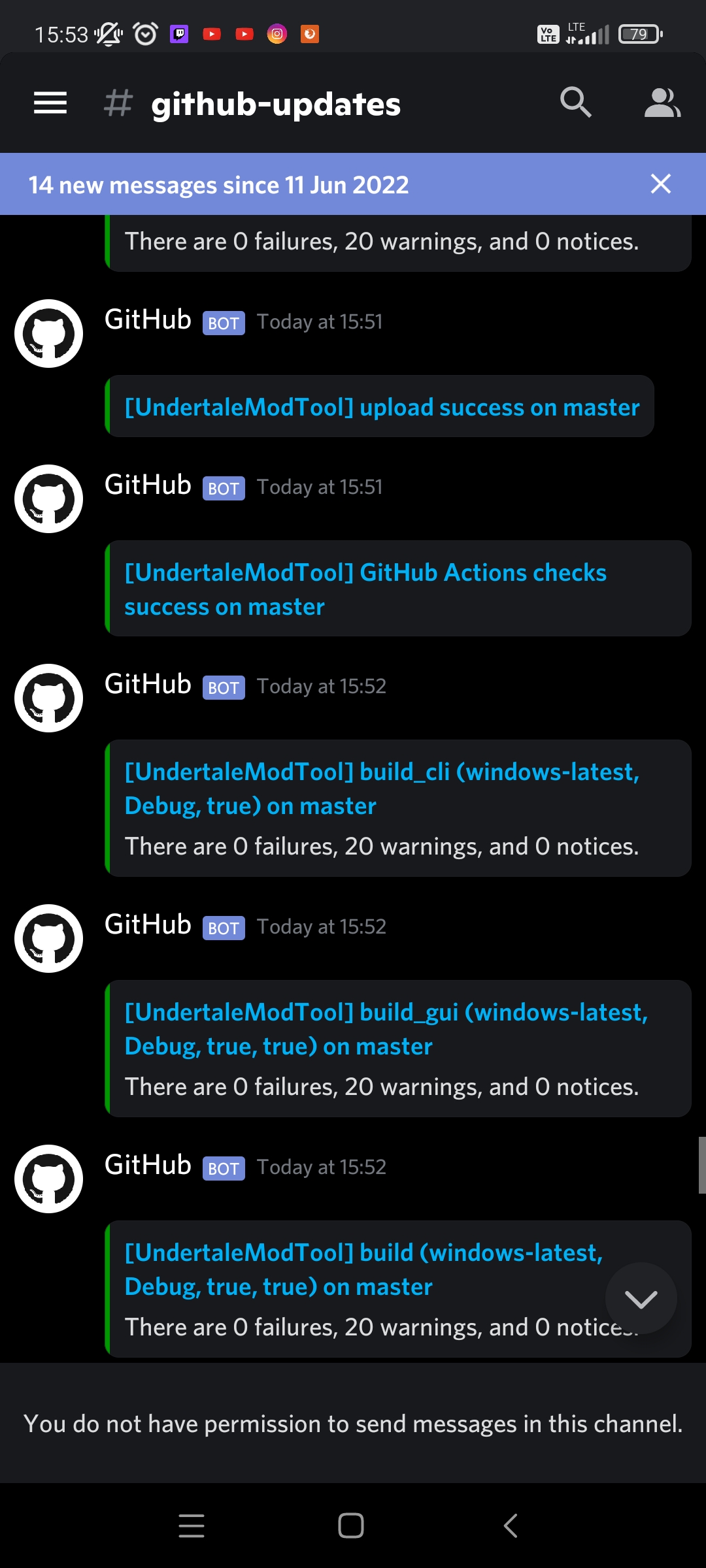The height and width of the screenshot is (1568, 706).
Task: Expand the GitHub Actions checks success embed
Action: 397,588
